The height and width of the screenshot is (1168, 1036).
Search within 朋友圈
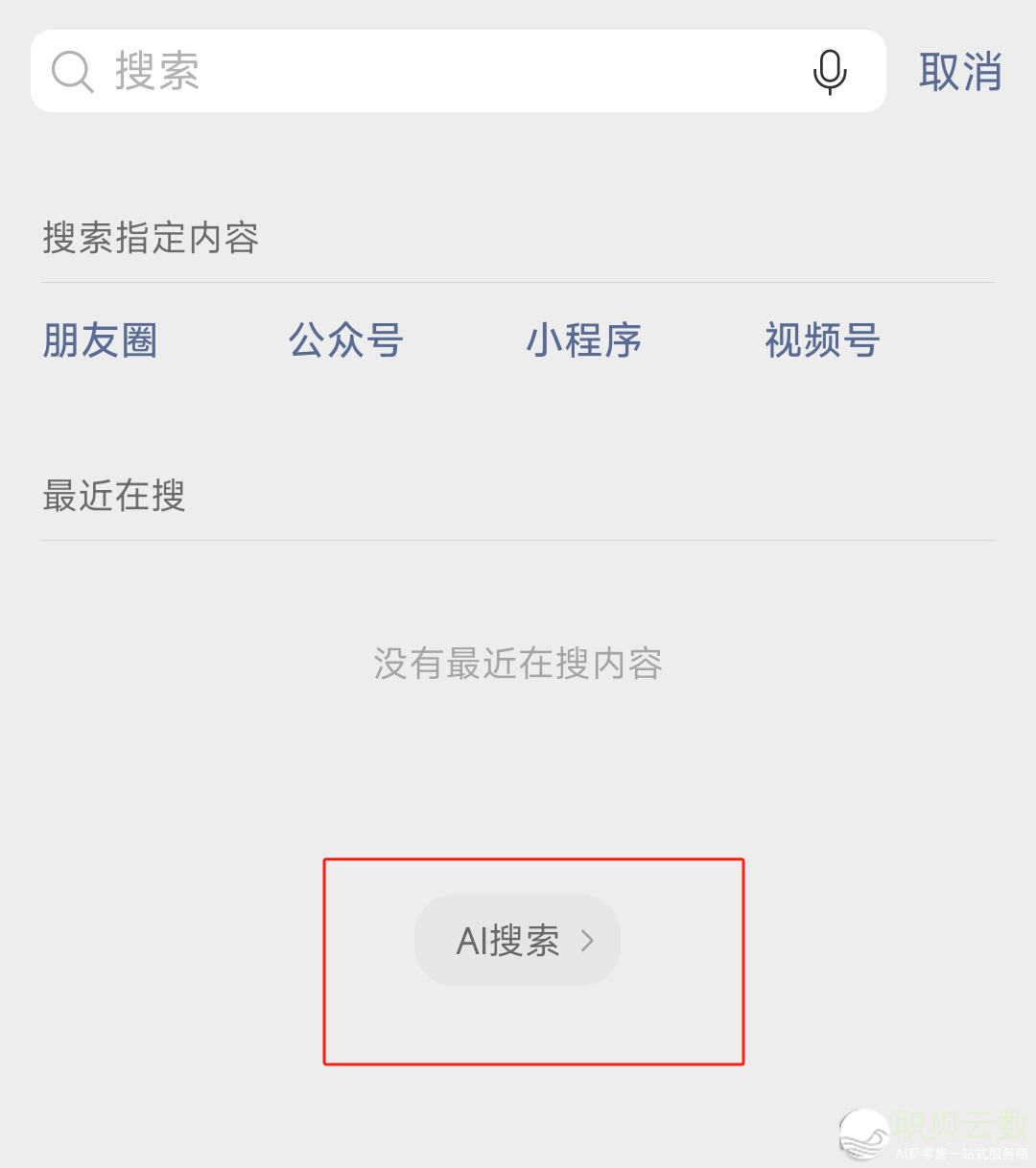tap(101, 340)
